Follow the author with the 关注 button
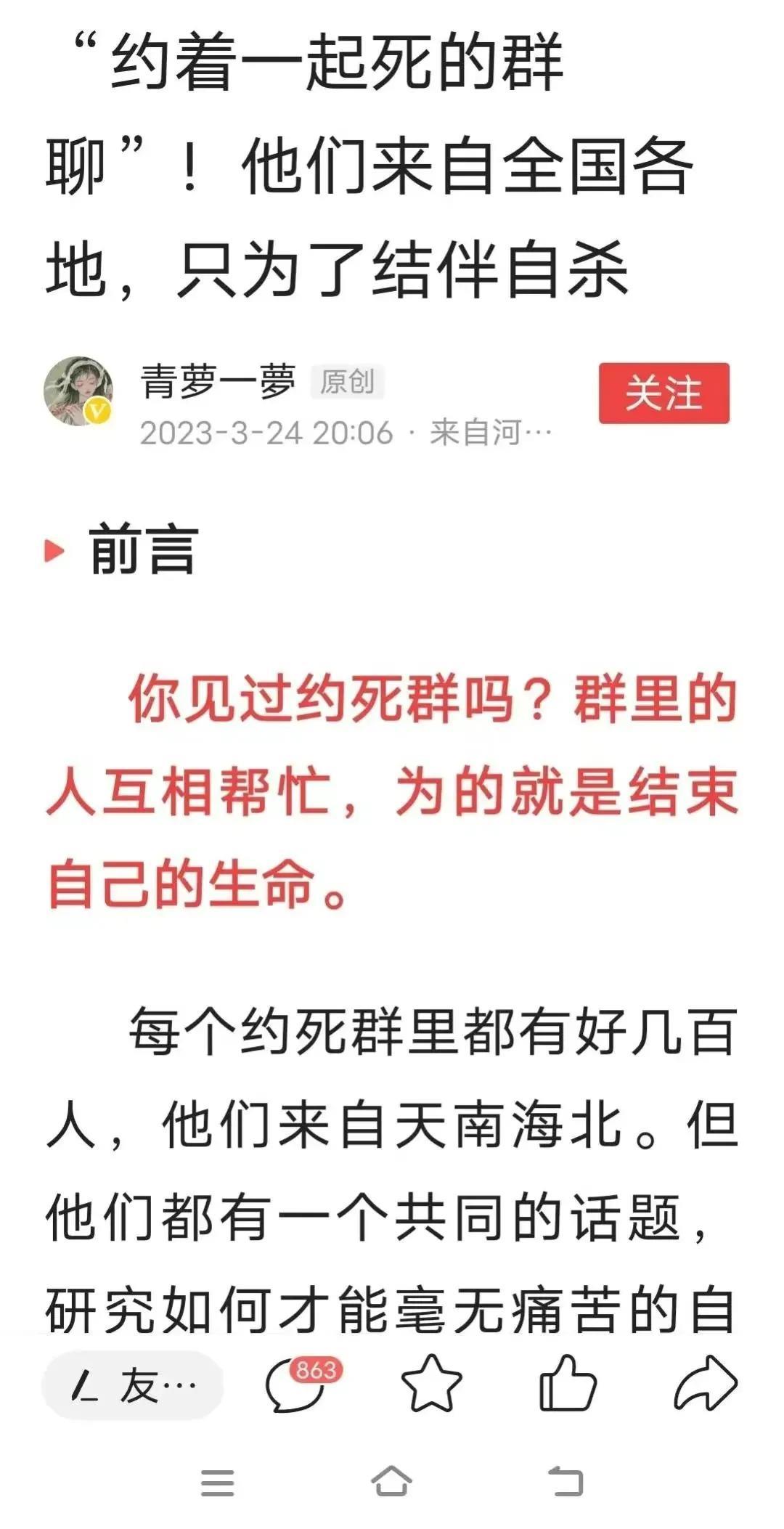 [663, 394]
